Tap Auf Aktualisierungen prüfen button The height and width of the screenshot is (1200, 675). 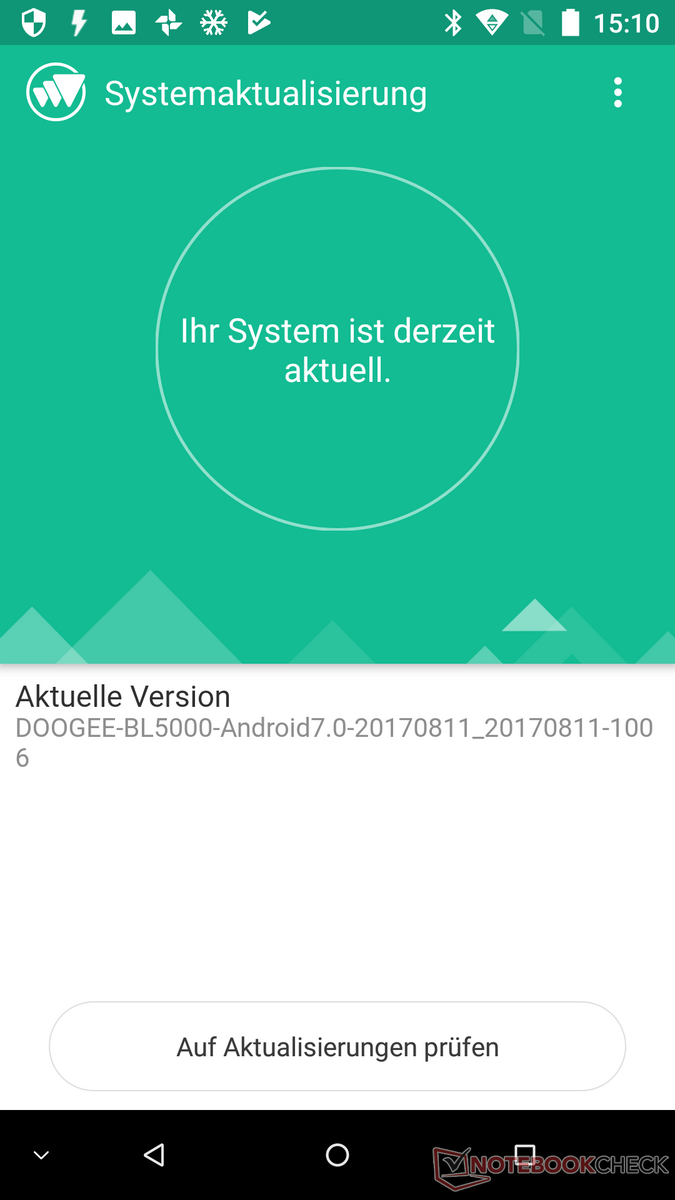point(337,1046)
